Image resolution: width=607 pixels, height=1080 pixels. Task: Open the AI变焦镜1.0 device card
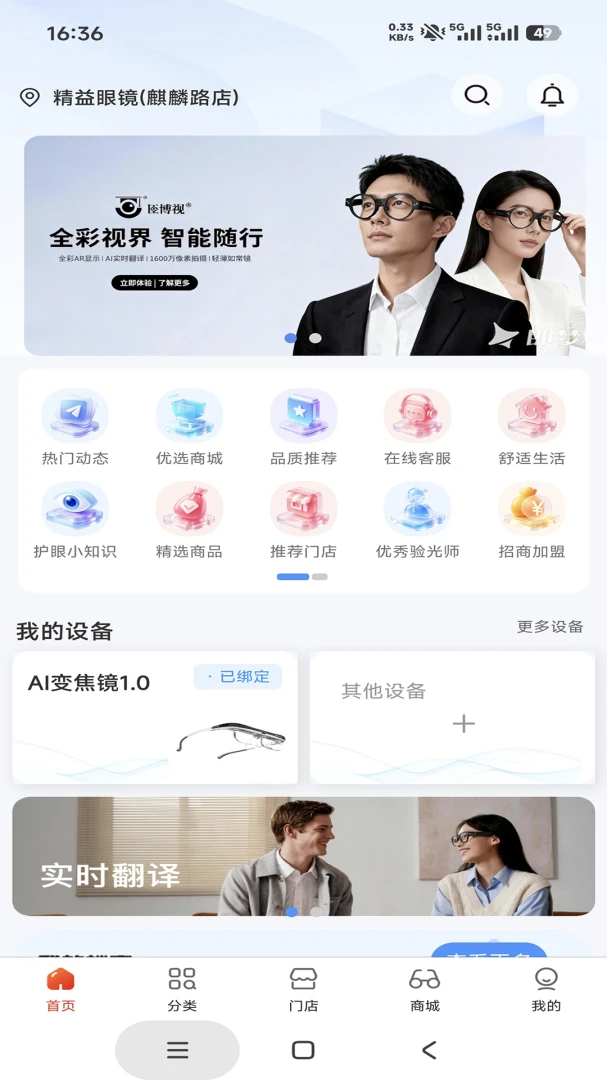point(155,717)
